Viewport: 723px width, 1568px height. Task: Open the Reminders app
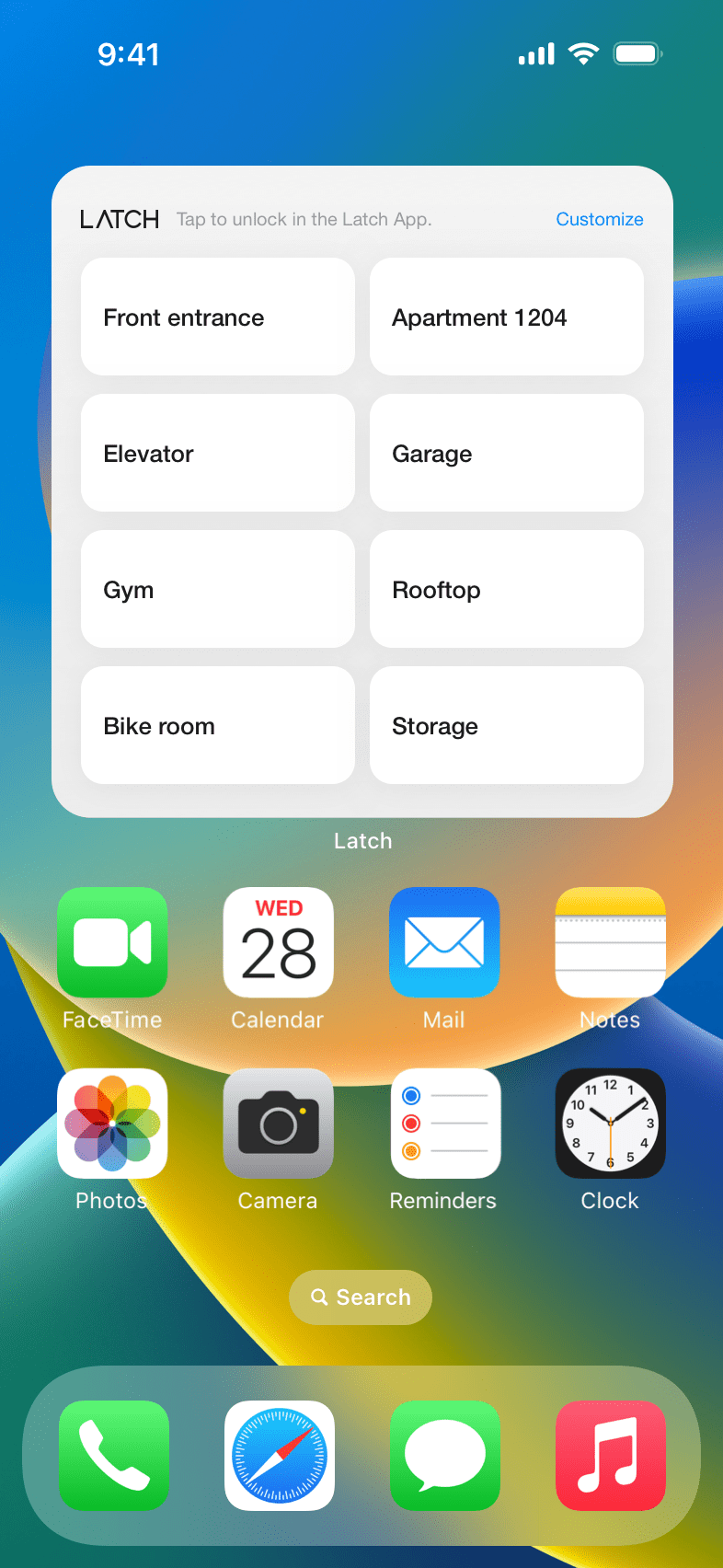coord(444,1124)
